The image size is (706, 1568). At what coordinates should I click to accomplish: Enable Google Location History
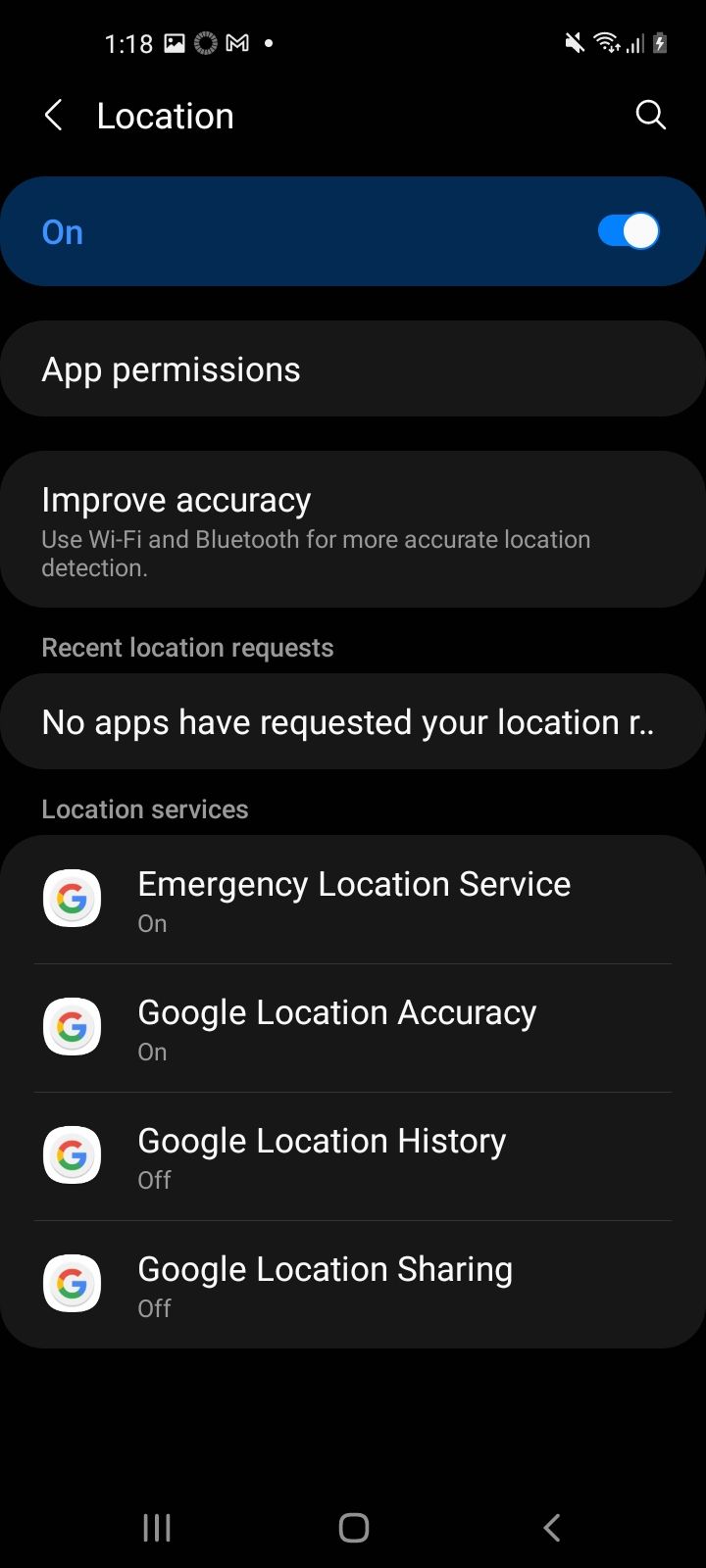click(353, 1154)
